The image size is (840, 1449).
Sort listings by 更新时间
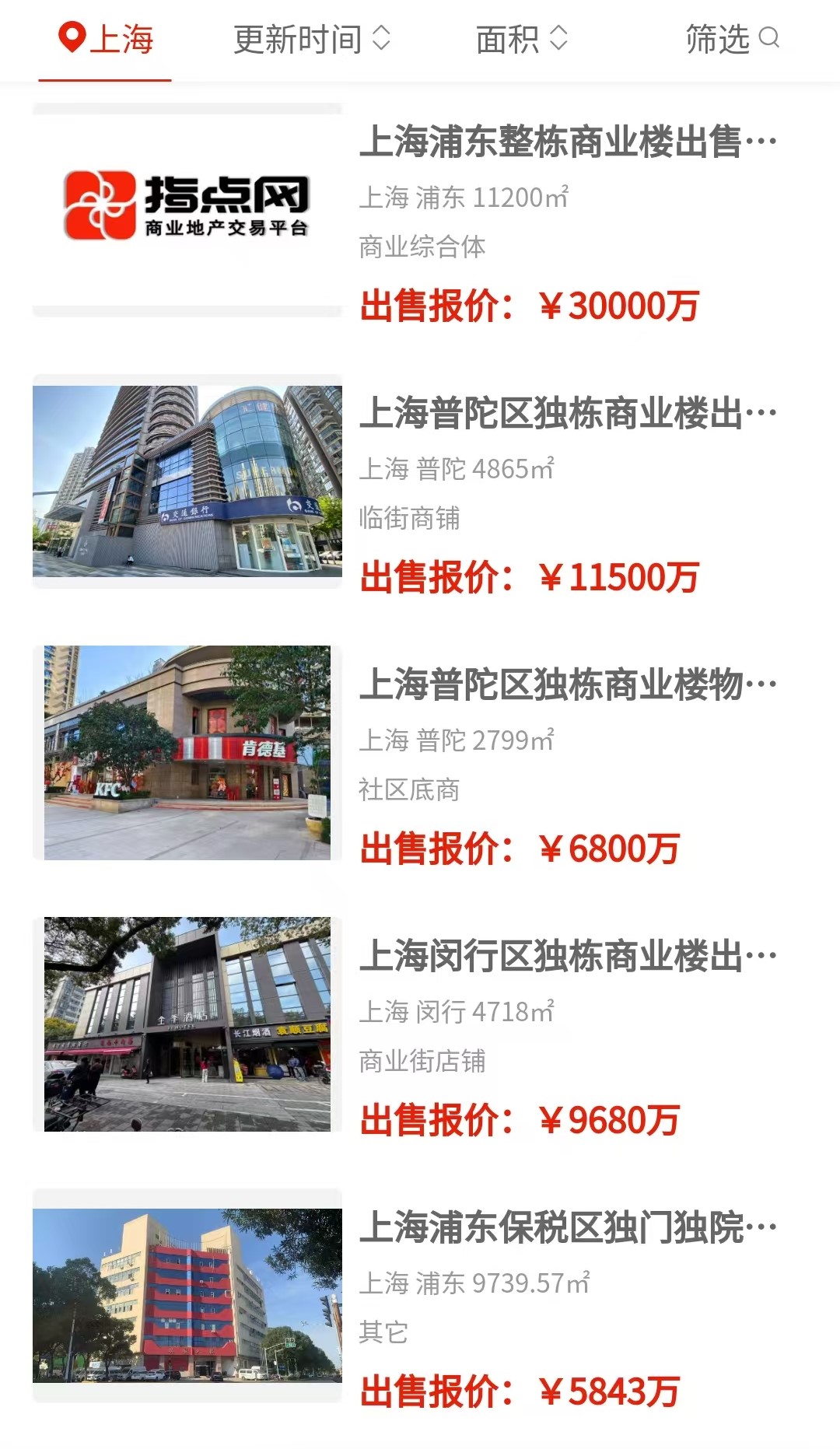pyautogui.click(x=312, y=39)
